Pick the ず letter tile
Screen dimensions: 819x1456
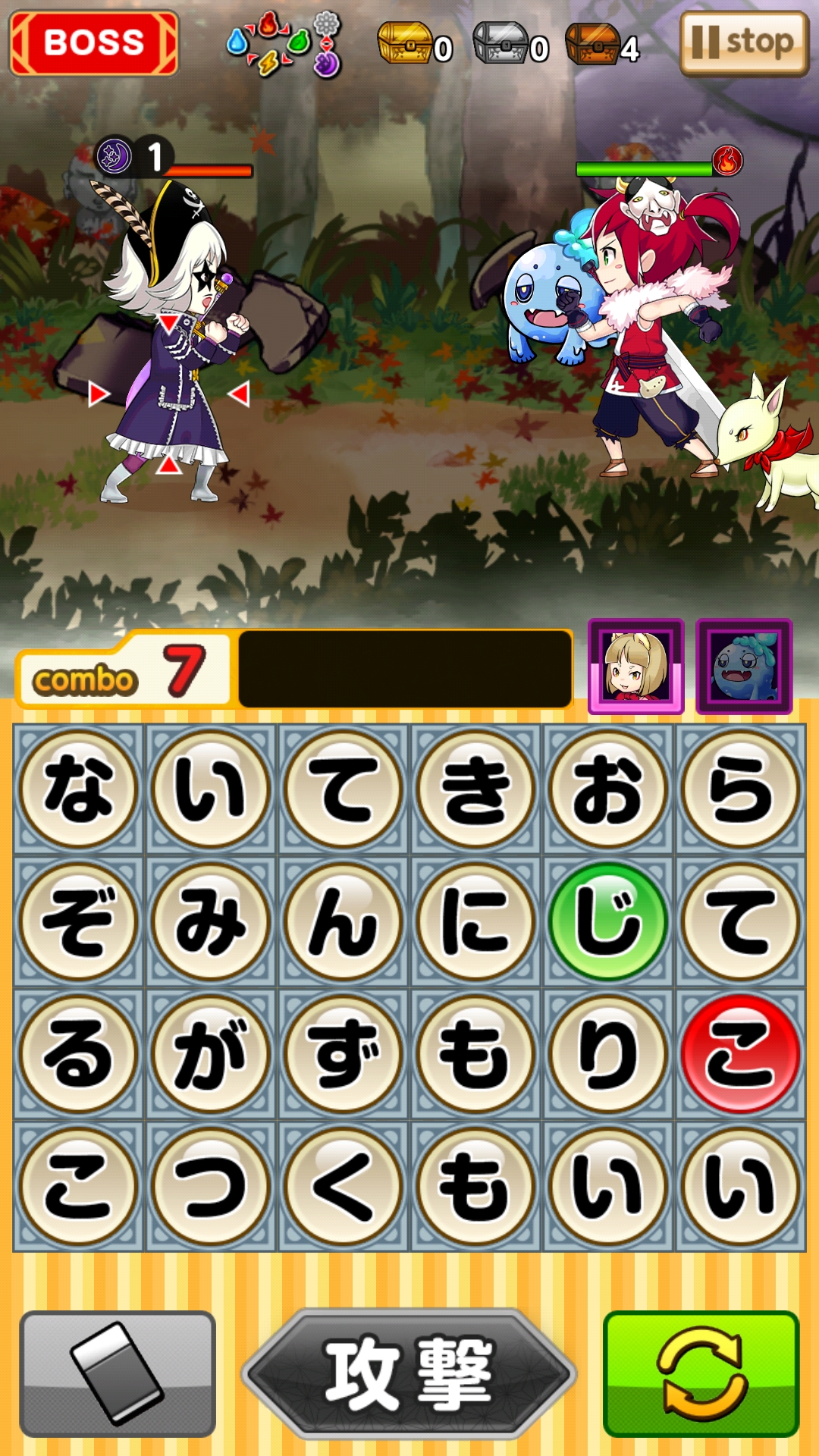tap(343, 1054)
